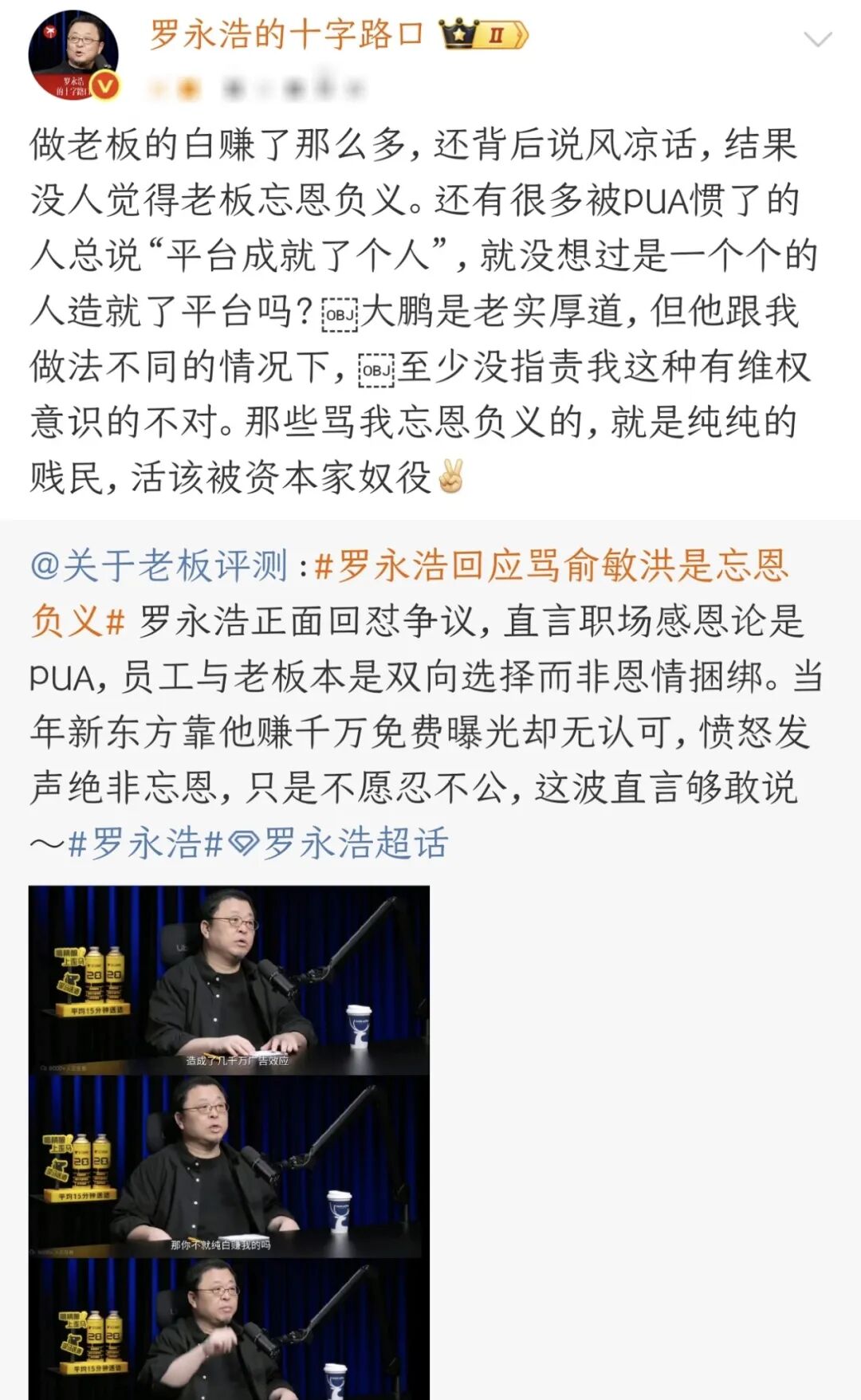Visit @关于老板评测 profile

point(159,567)
